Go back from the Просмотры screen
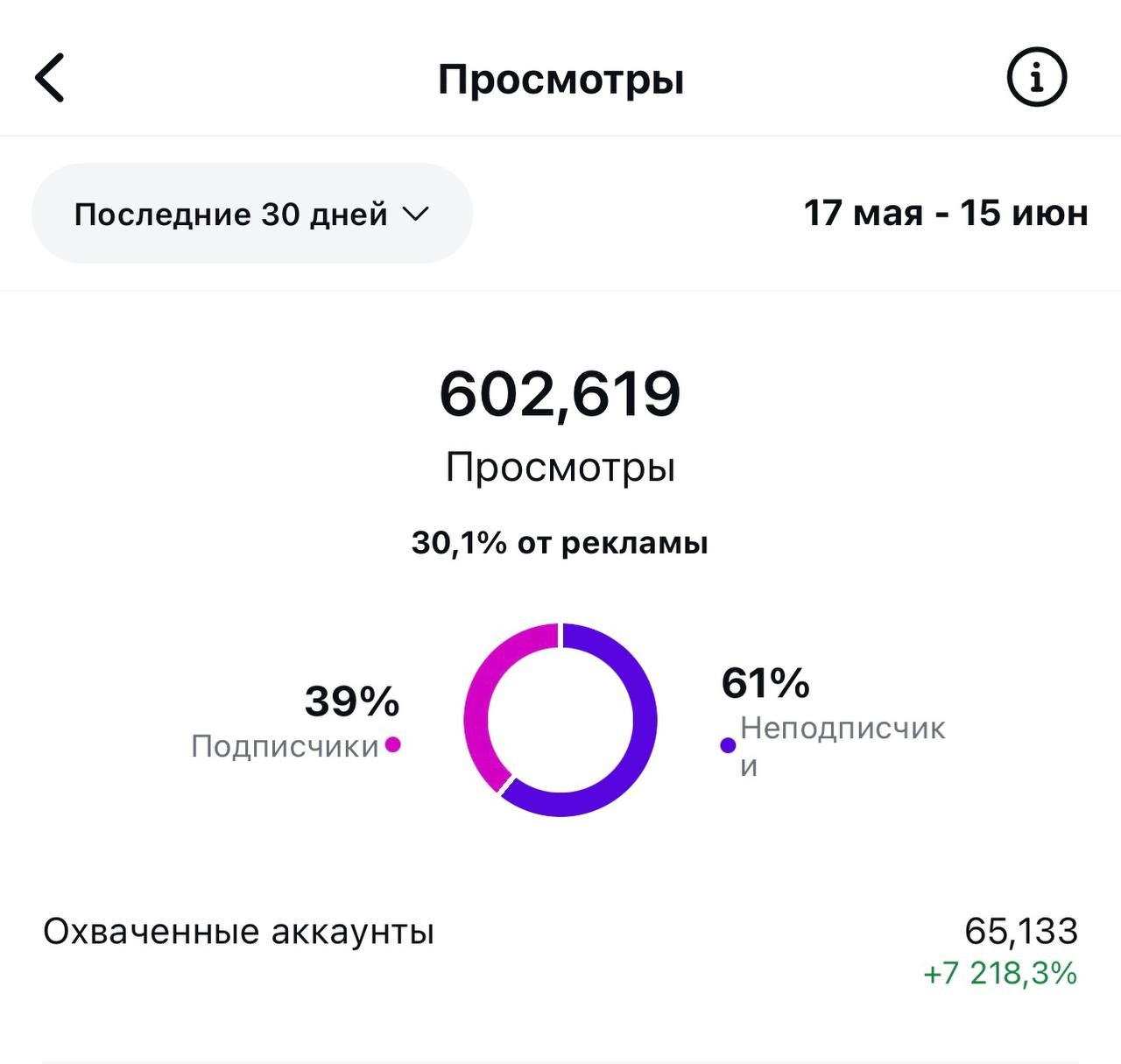Screen dimensions: 1121x1064 point(51,78)
